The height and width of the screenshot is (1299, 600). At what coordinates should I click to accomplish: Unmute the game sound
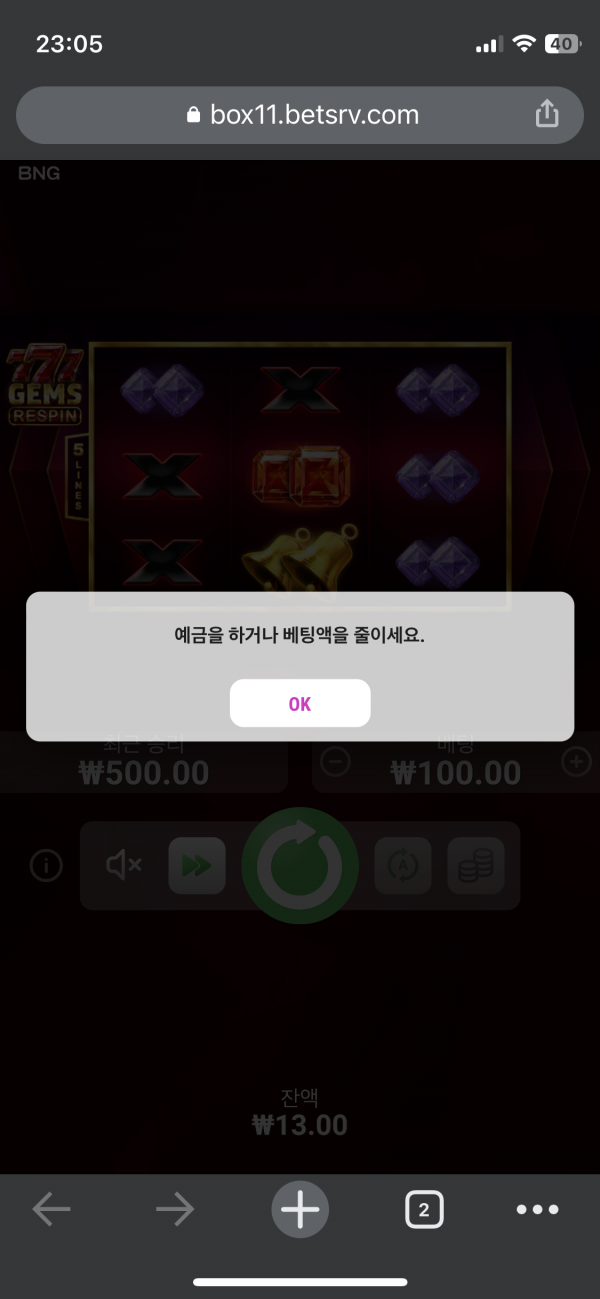pyautogui.click(x=124, y=866)
